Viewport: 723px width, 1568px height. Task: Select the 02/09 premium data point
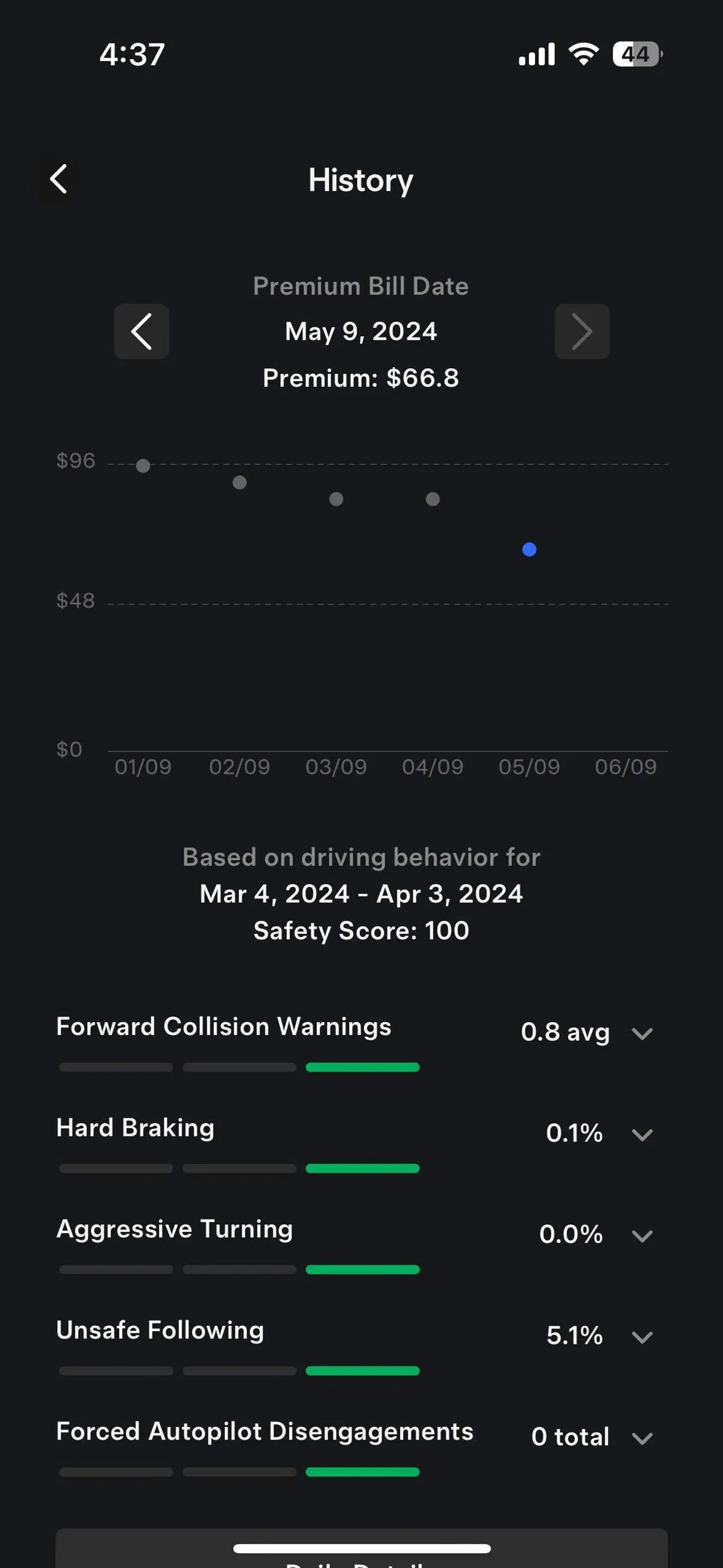click(x=240, y=483)
